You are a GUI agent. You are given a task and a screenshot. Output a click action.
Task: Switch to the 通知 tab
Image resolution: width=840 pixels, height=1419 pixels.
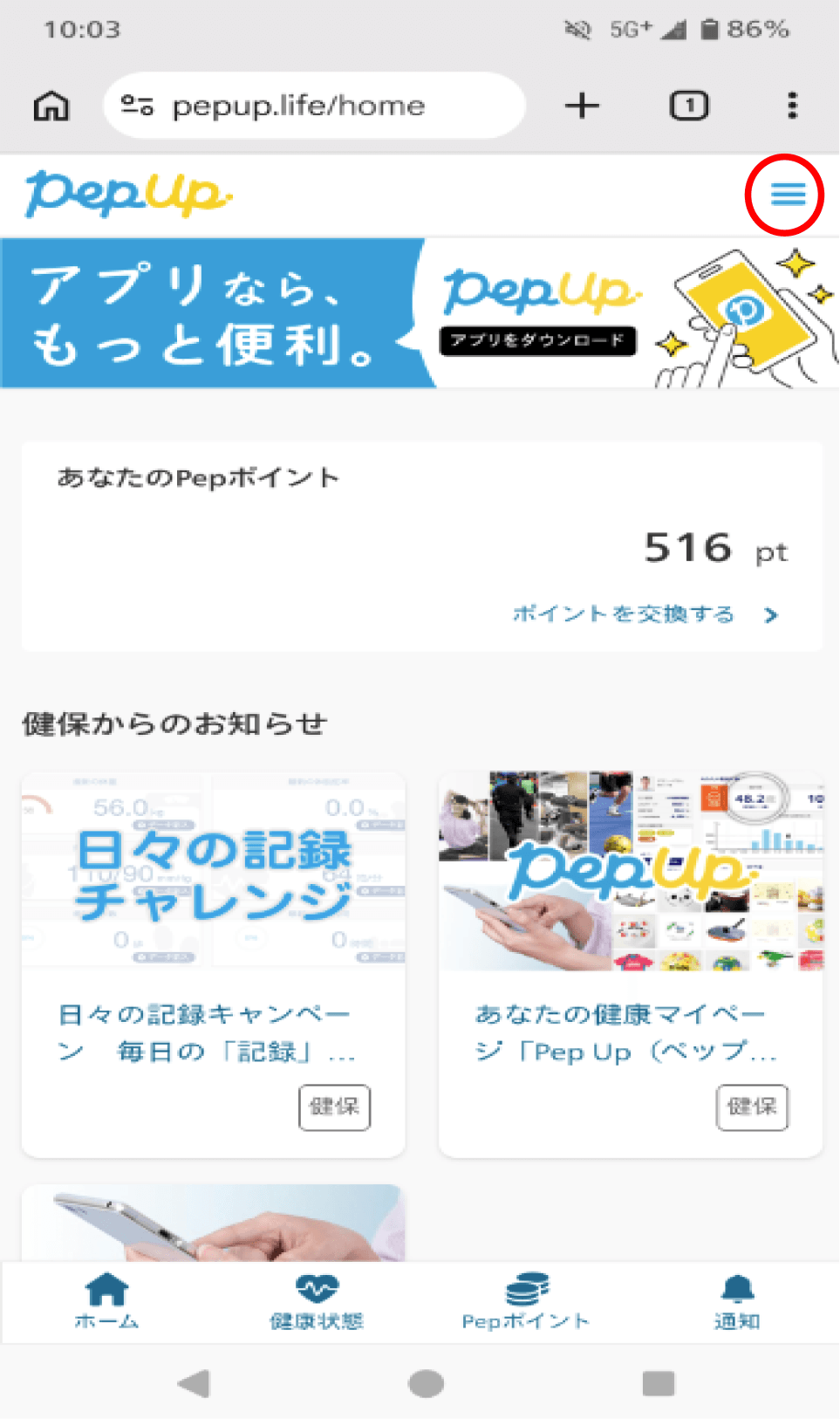(x=737, y=1301)
